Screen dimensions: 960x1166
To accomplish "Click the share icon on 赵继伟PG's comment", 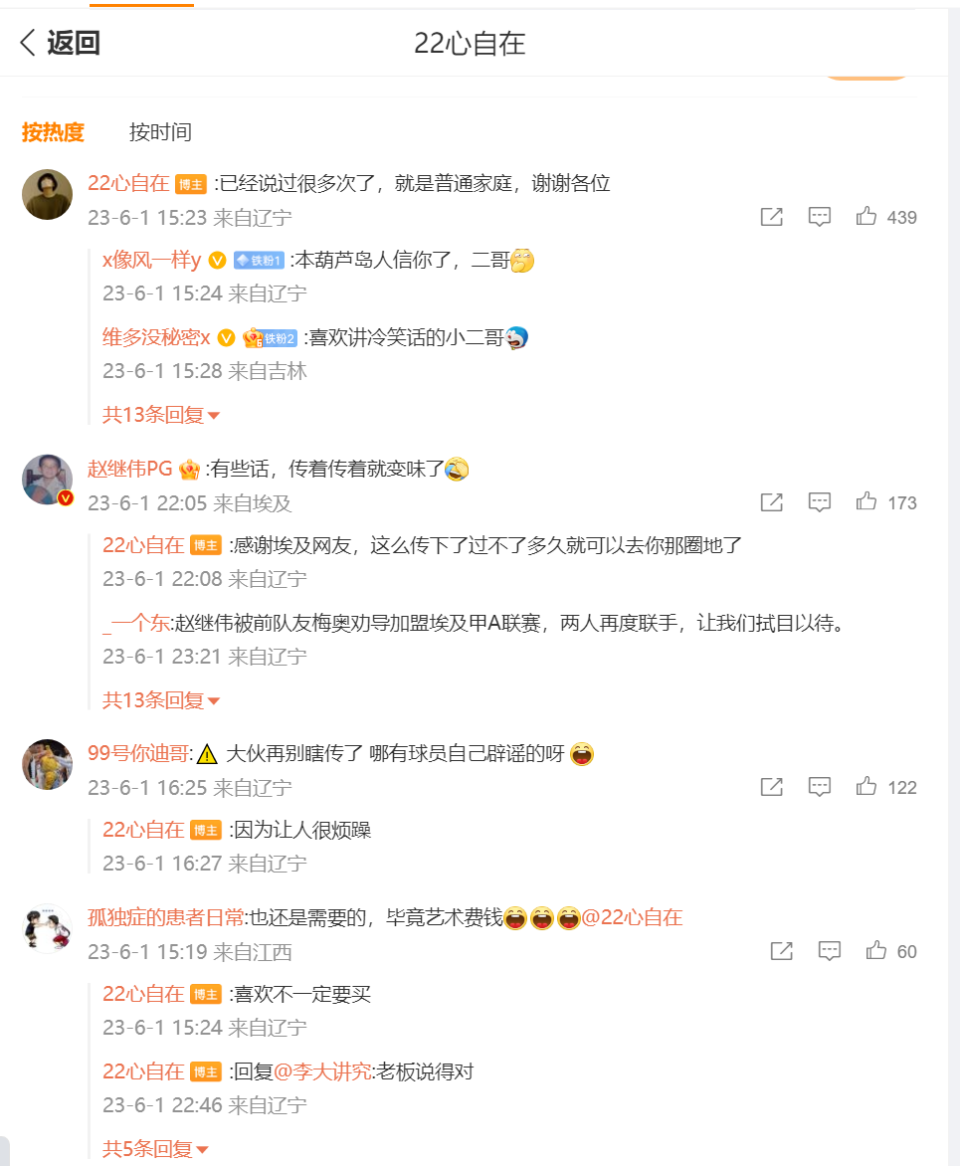I will 771,502.
